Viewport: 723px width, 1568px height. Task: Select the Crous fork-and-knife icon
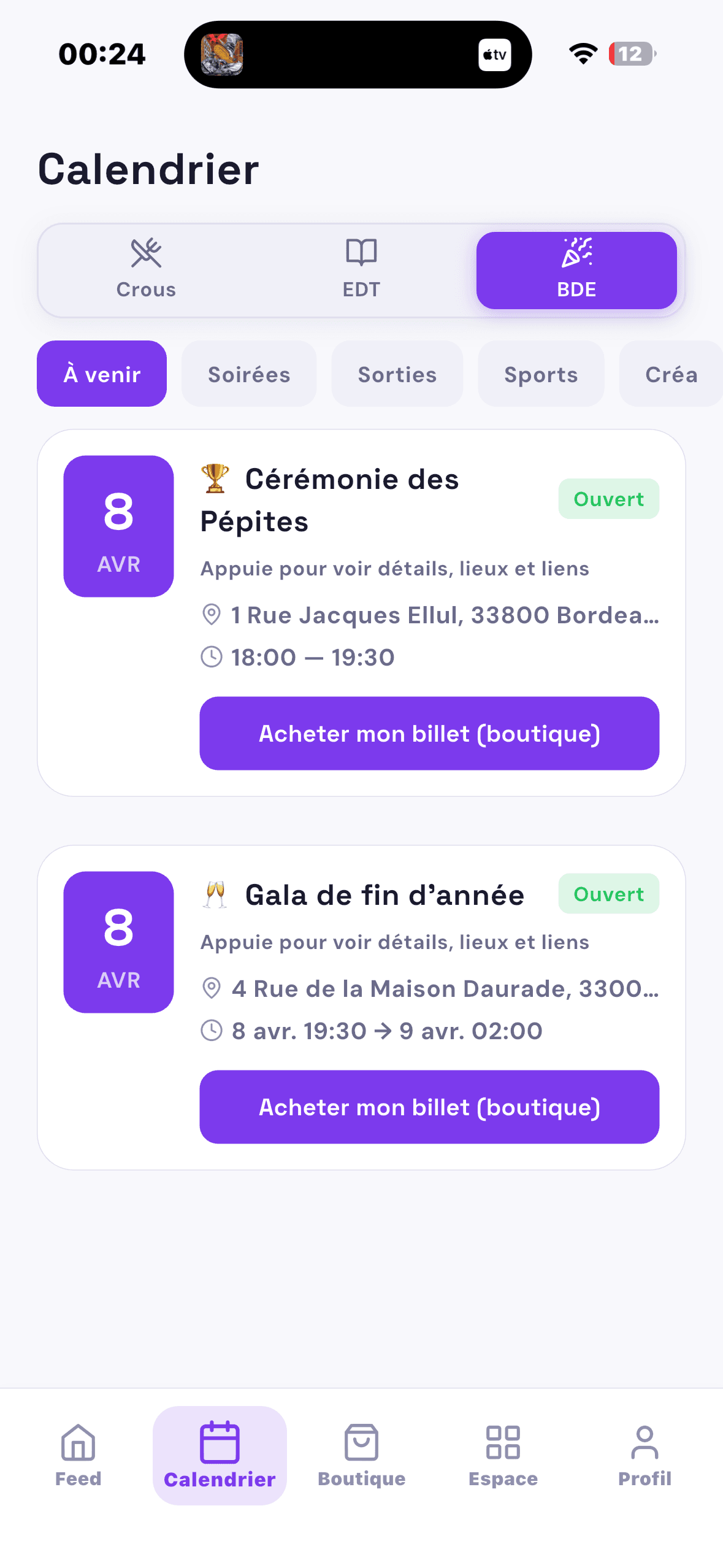pos(145,253)
